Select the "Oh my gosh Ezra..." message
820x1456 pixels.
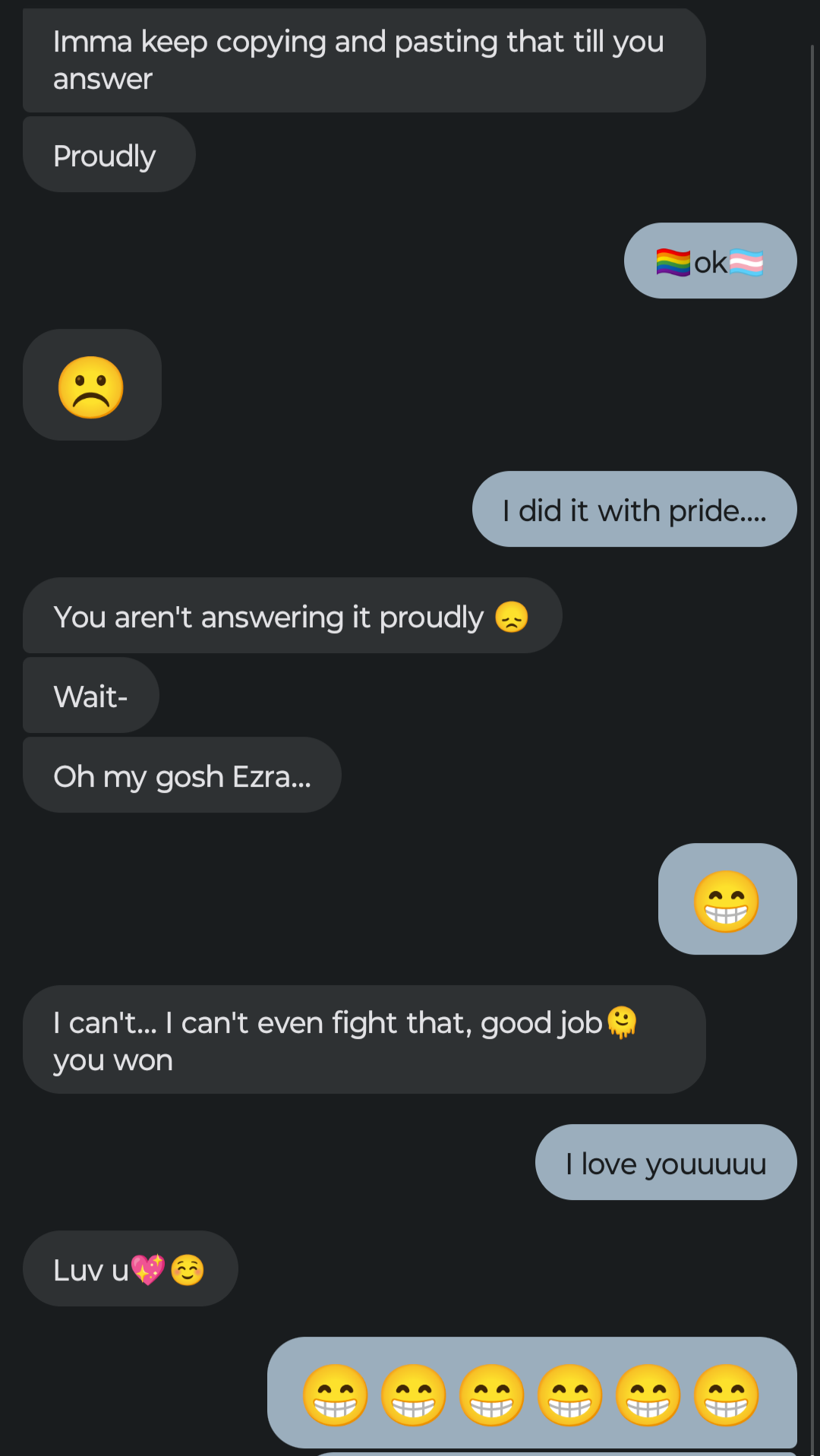[x=181, y=775]
